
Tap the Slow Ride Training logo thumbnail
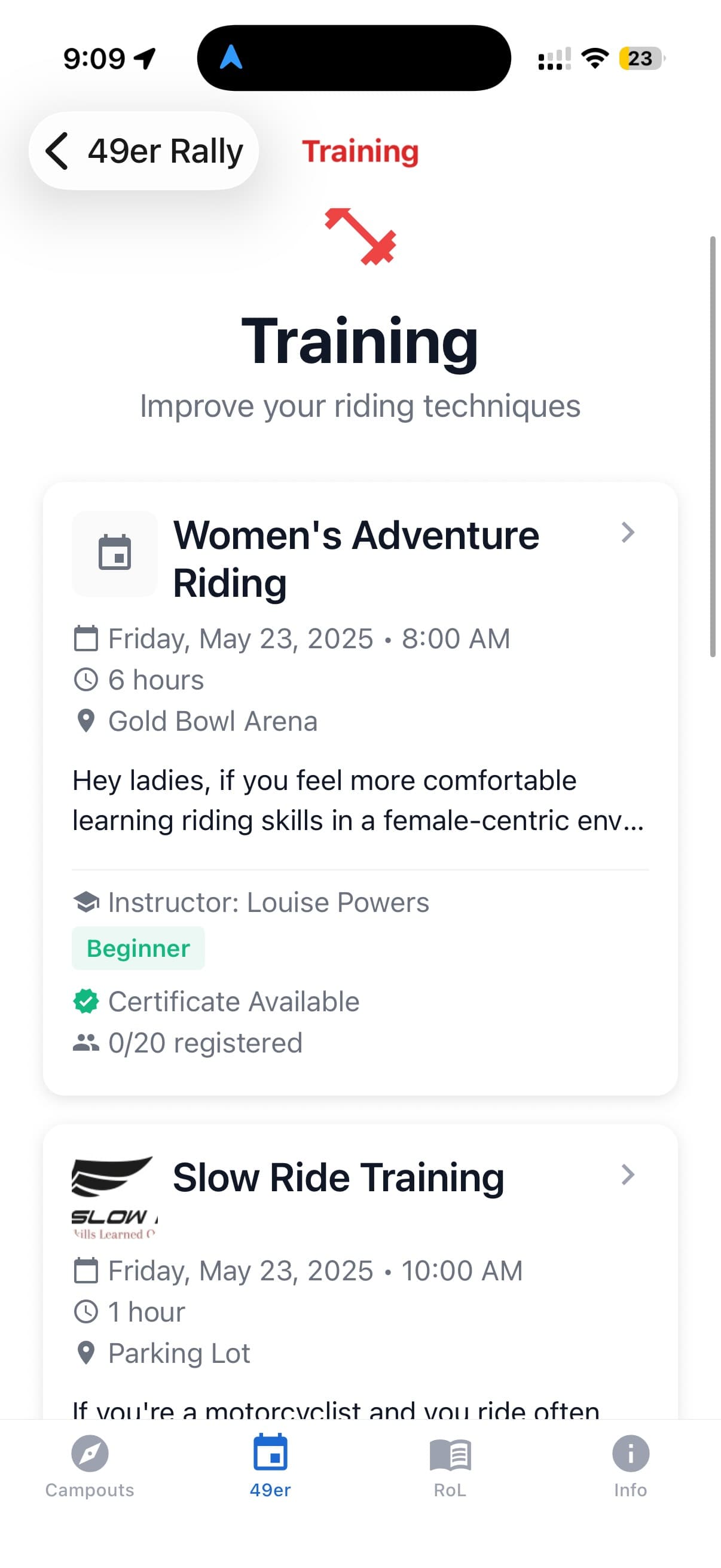[113, 1190]
